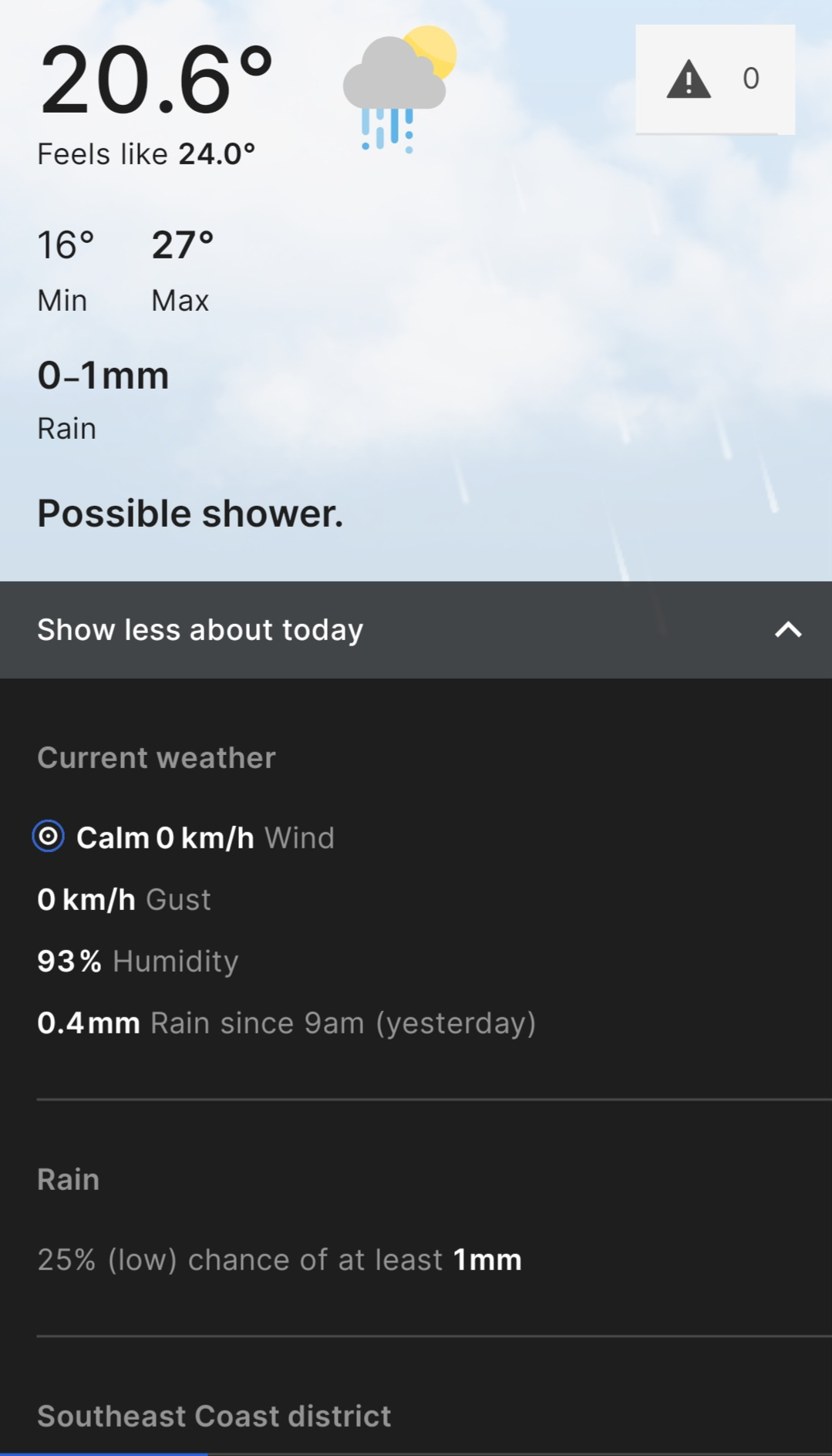Viewport: 832px width, 1456px height.
Task: Open the weather warnings button
Action: pos(715,79)
